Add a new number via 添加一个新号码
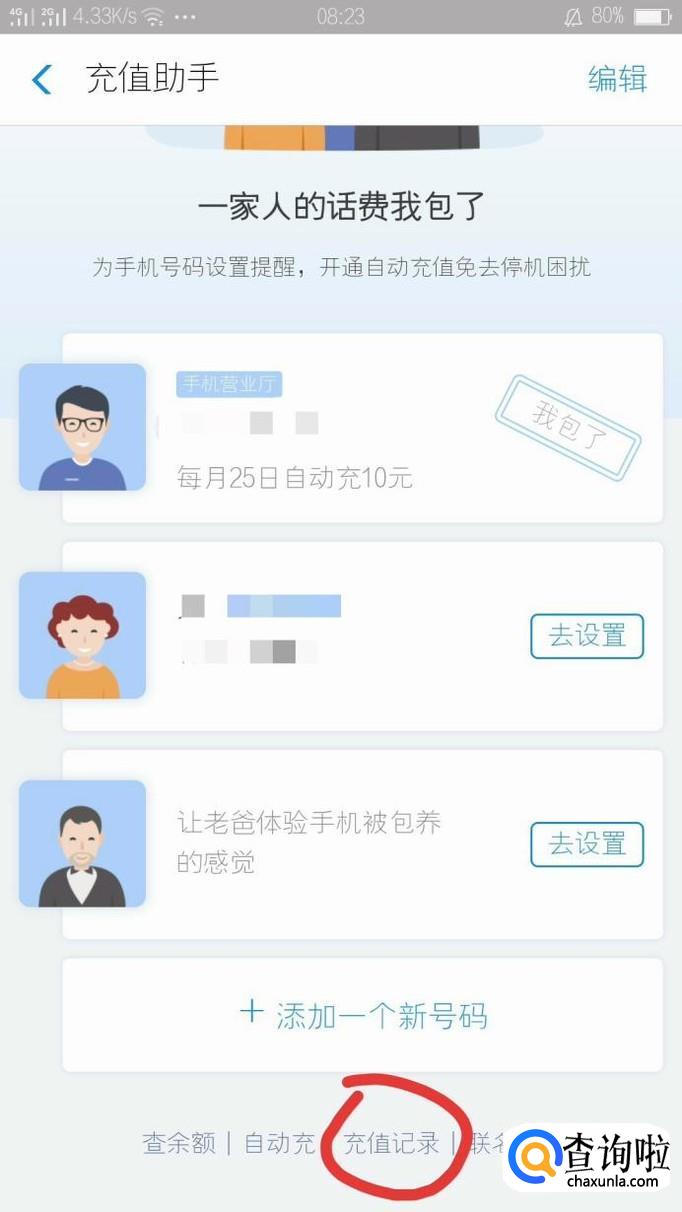 362,1016
